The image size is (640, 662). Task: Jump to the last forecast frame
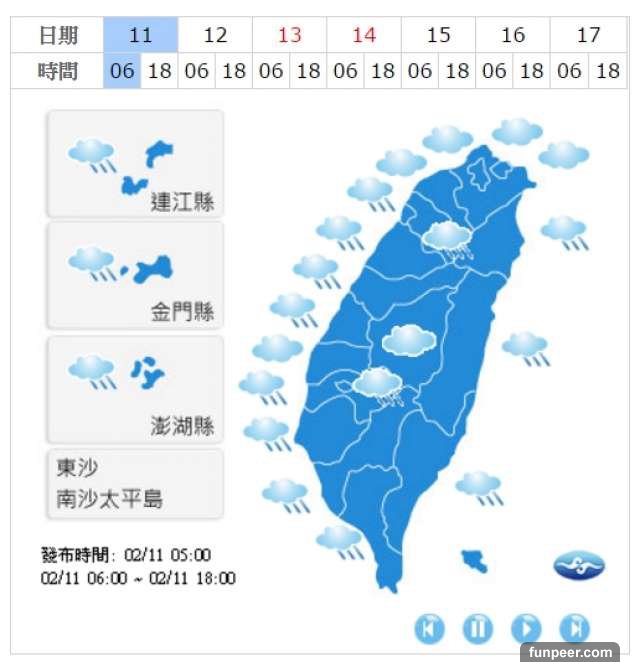coord(574,628)
